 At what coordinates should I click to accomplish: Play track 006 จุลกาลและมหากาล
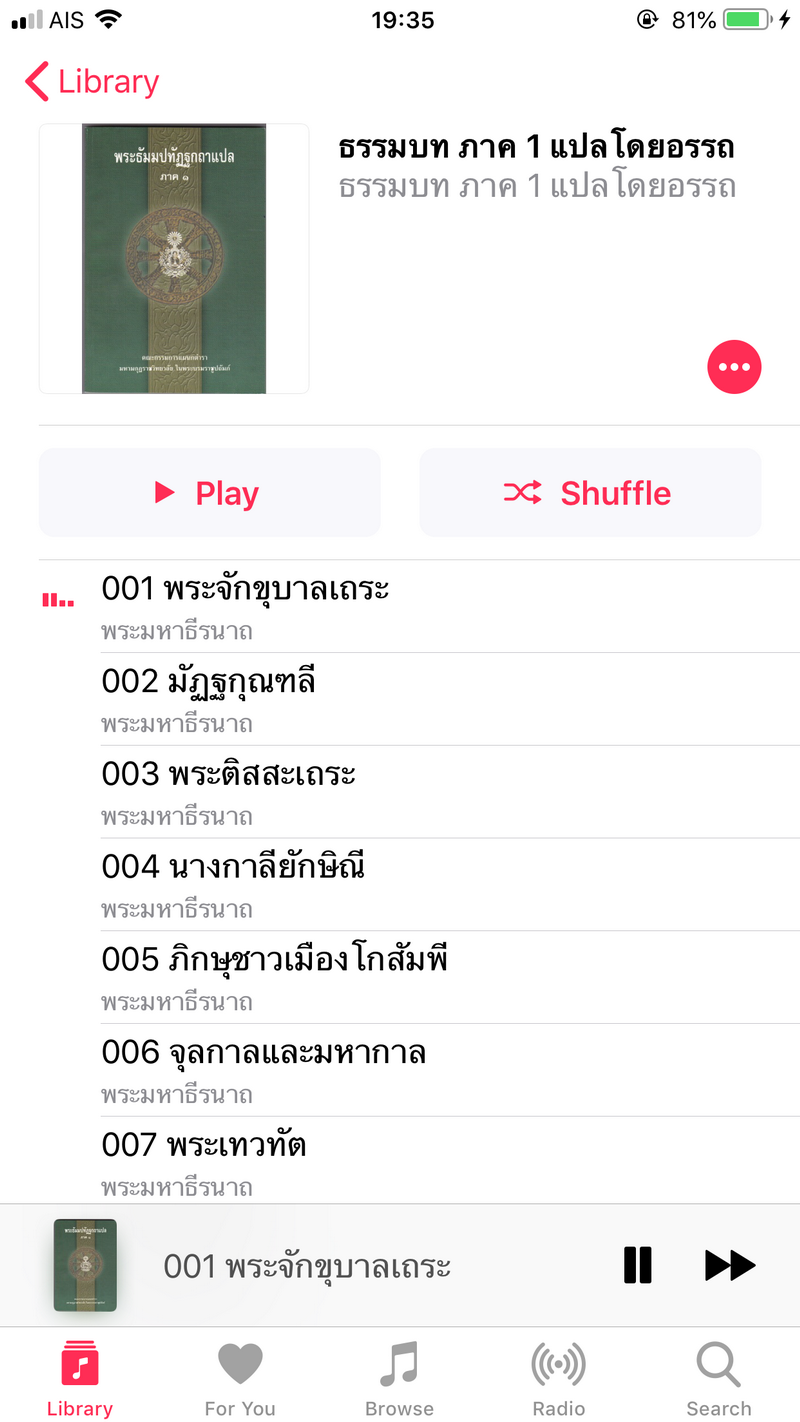419,1070
